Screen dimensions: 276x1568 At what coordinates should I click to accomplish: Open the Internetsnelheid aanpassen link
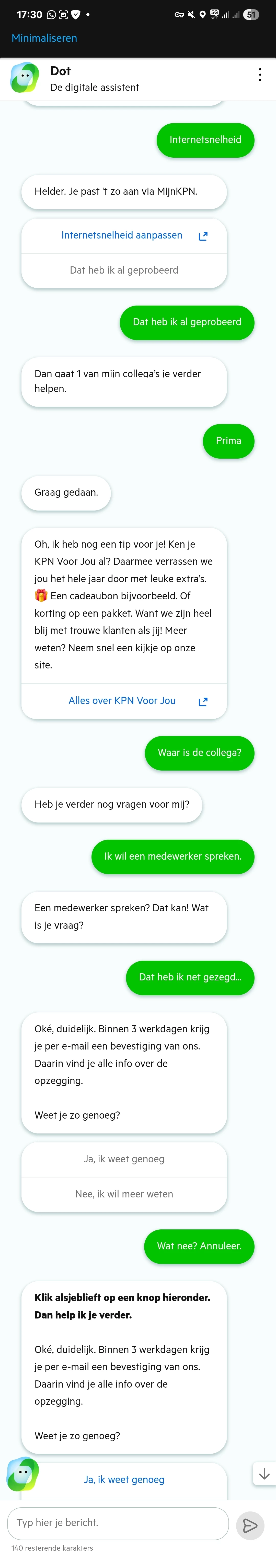[x=124, y=235]
